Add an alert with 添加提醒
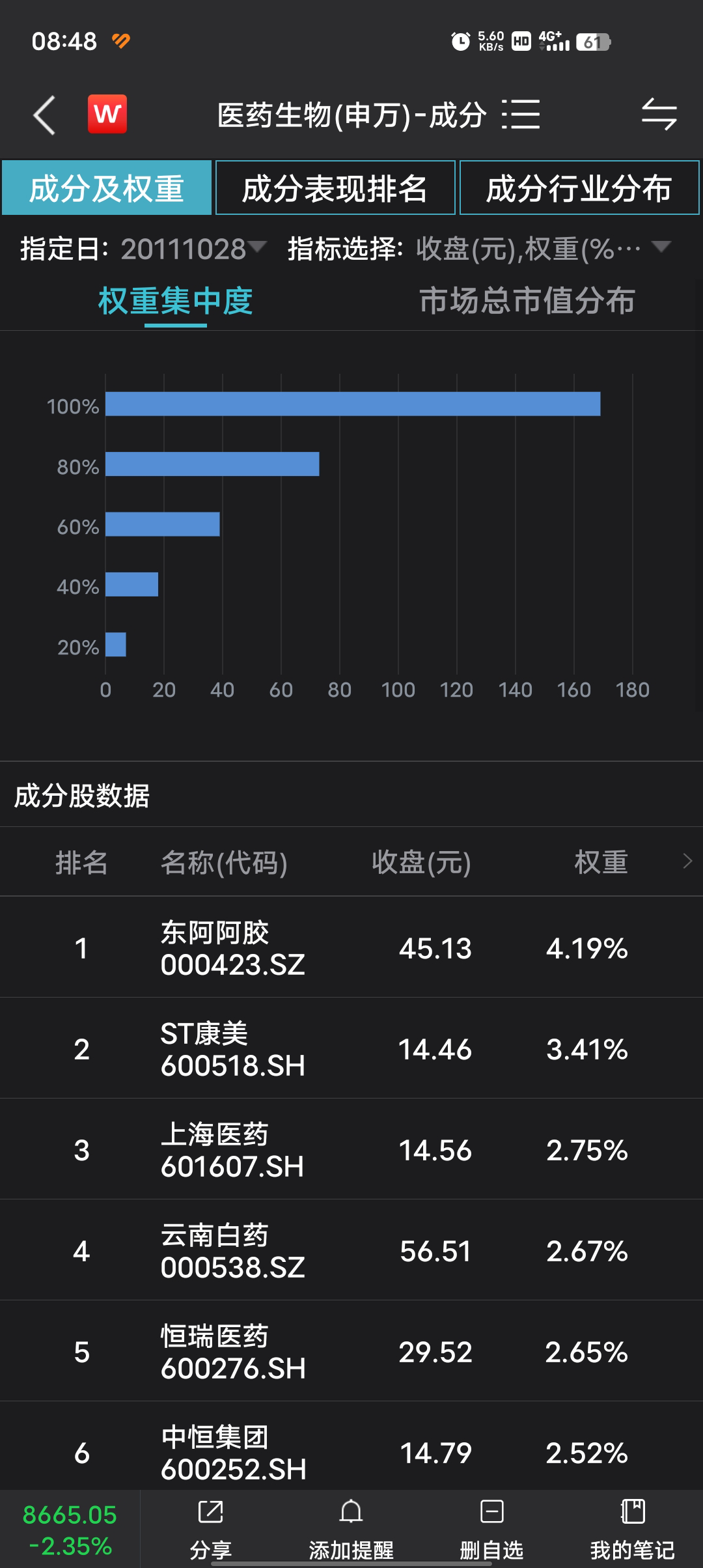 [351, 1529]
